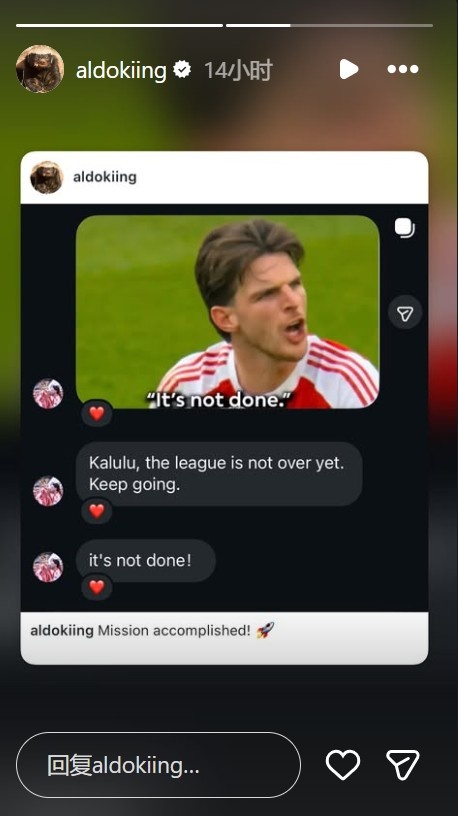Open aldokiing's profile picture in story header
This screenshot has height=816, width=458.
[40, 69]
